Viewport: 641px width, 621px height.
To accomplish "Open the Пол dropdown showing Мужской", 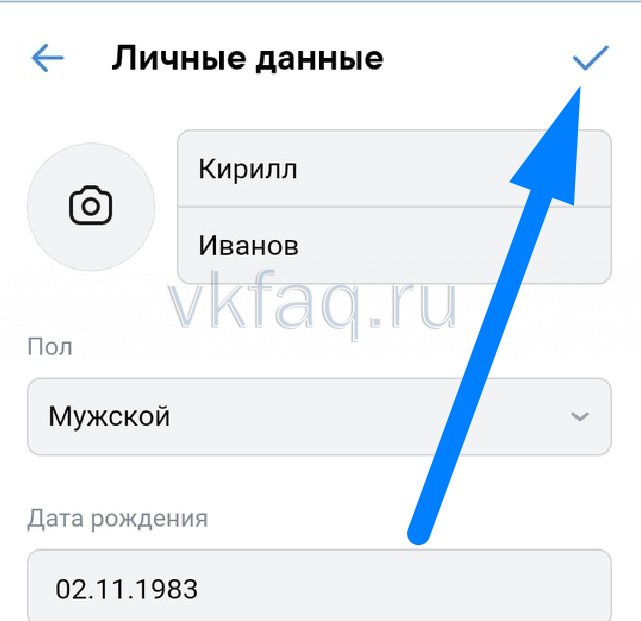I will [x=318, y=416].
